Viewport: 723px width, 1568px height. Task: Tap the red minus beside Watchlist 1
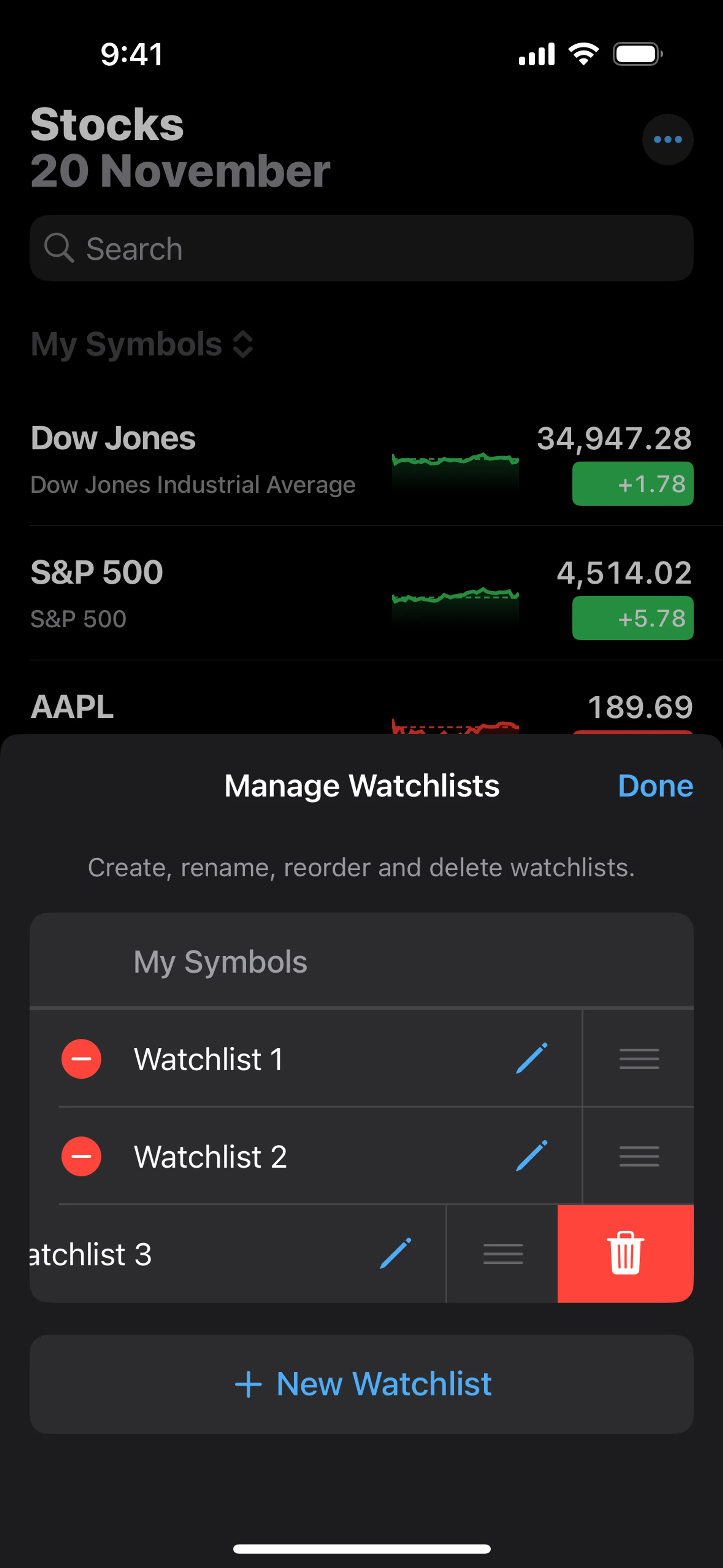[x=82, y=1059]
